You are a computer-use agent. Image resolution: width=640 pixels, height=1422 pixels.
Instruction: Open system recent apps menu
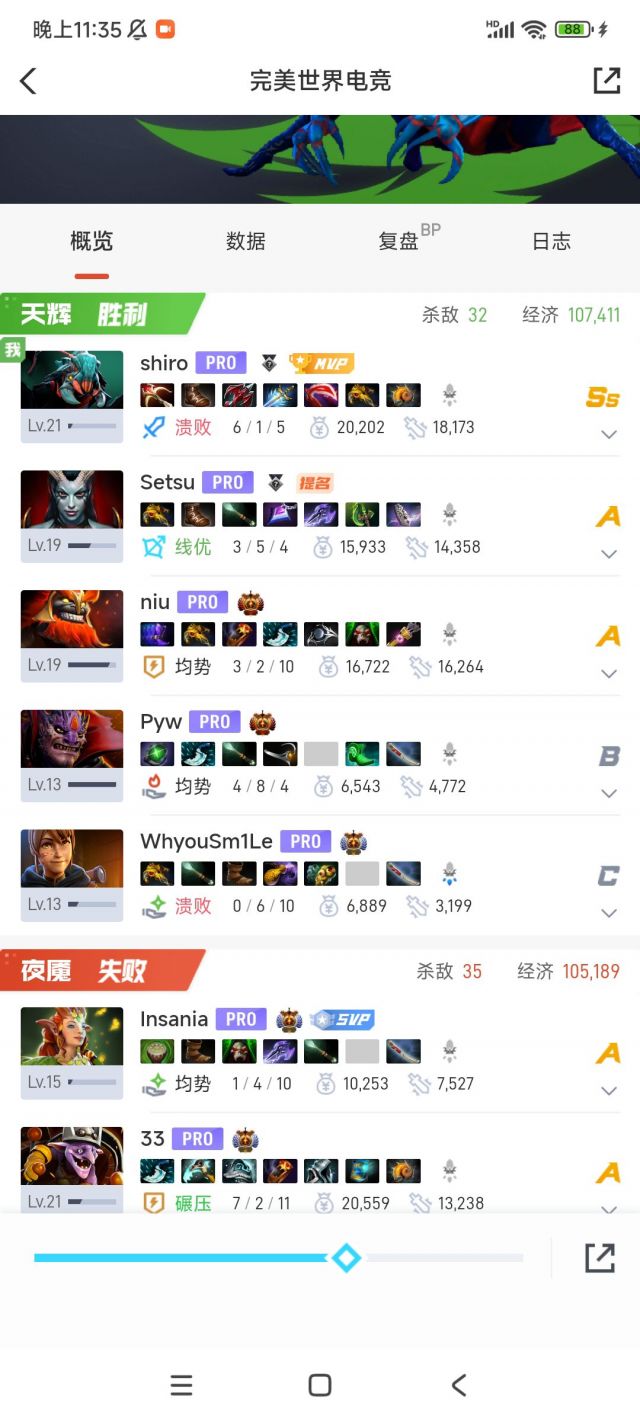coord(181,1385)
